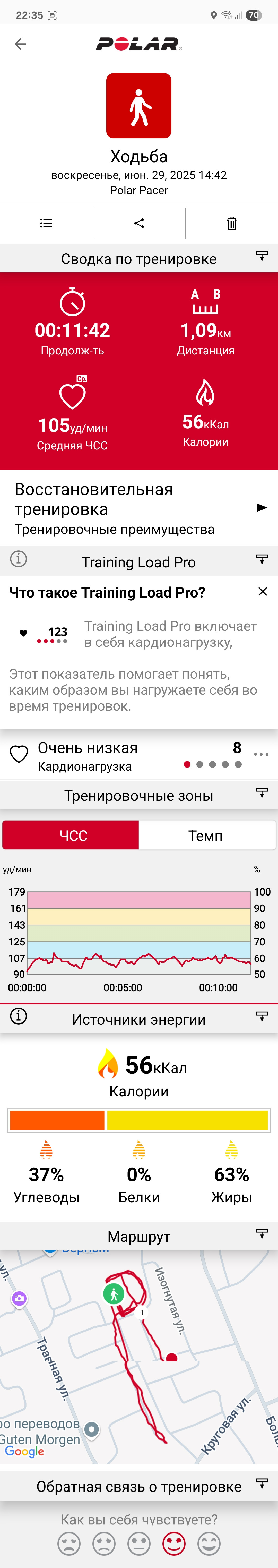This screenshot has width=278, height=1568.
Task: Open the list view icon below Polar Pacer
Action: coord(46,223)
